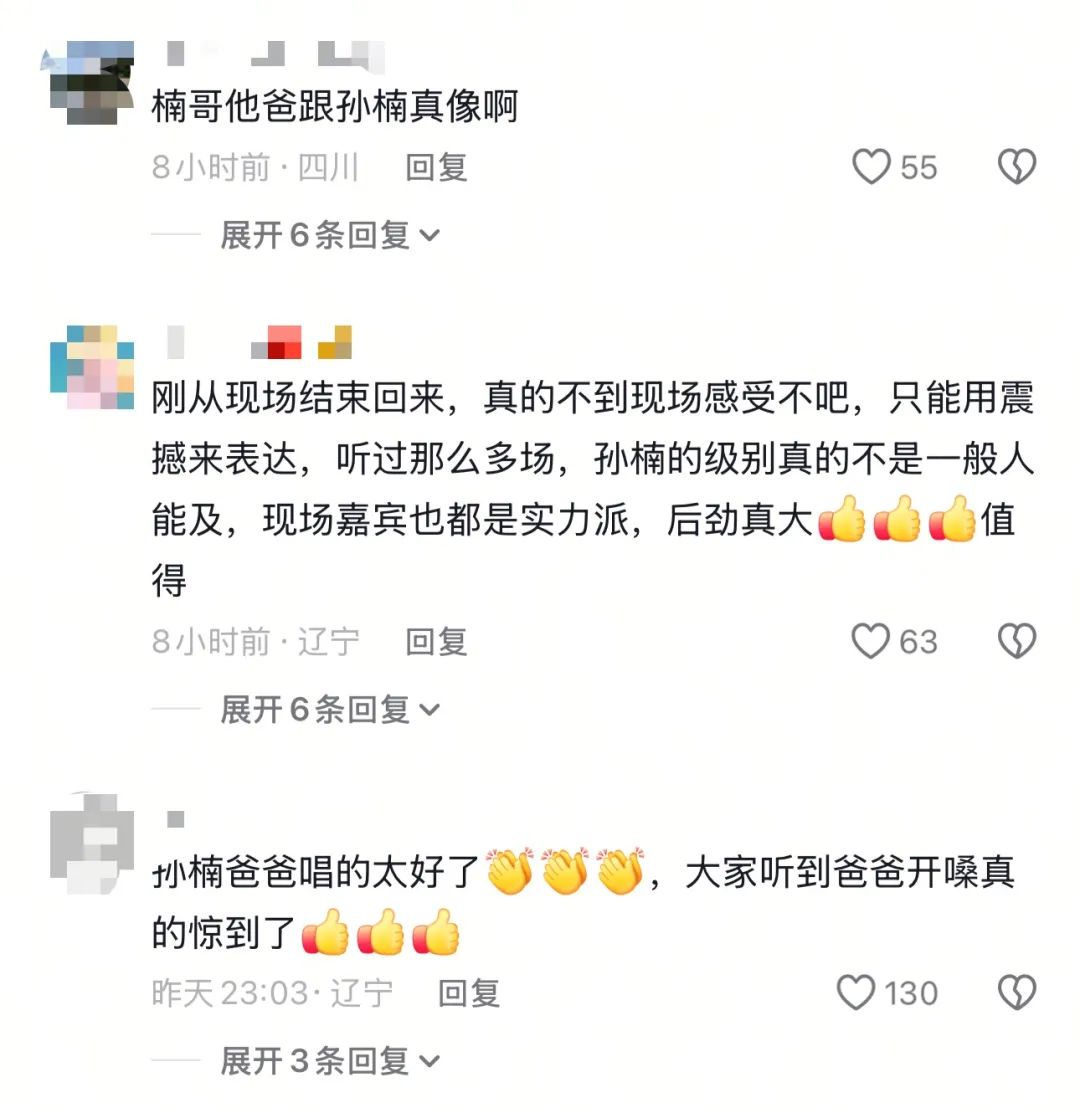Like the comment with 63 likes
This screenshot has width=1080, height=1113.
[871, 641]
